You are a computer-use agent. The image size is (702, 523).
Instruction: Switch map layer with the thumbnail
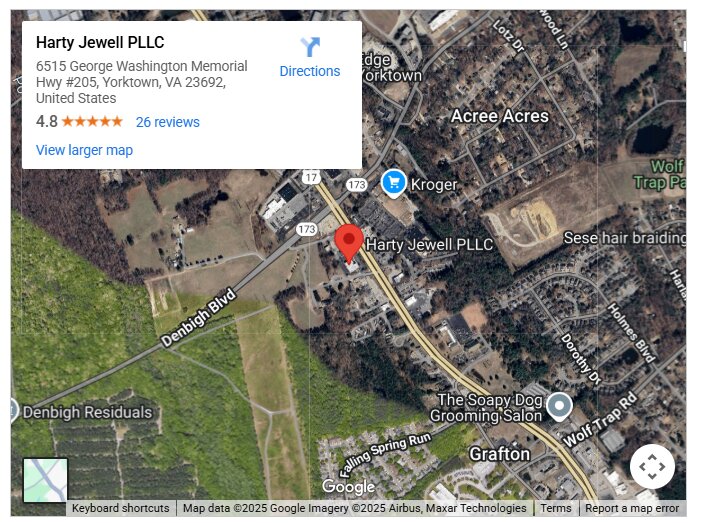pos(45,480)
